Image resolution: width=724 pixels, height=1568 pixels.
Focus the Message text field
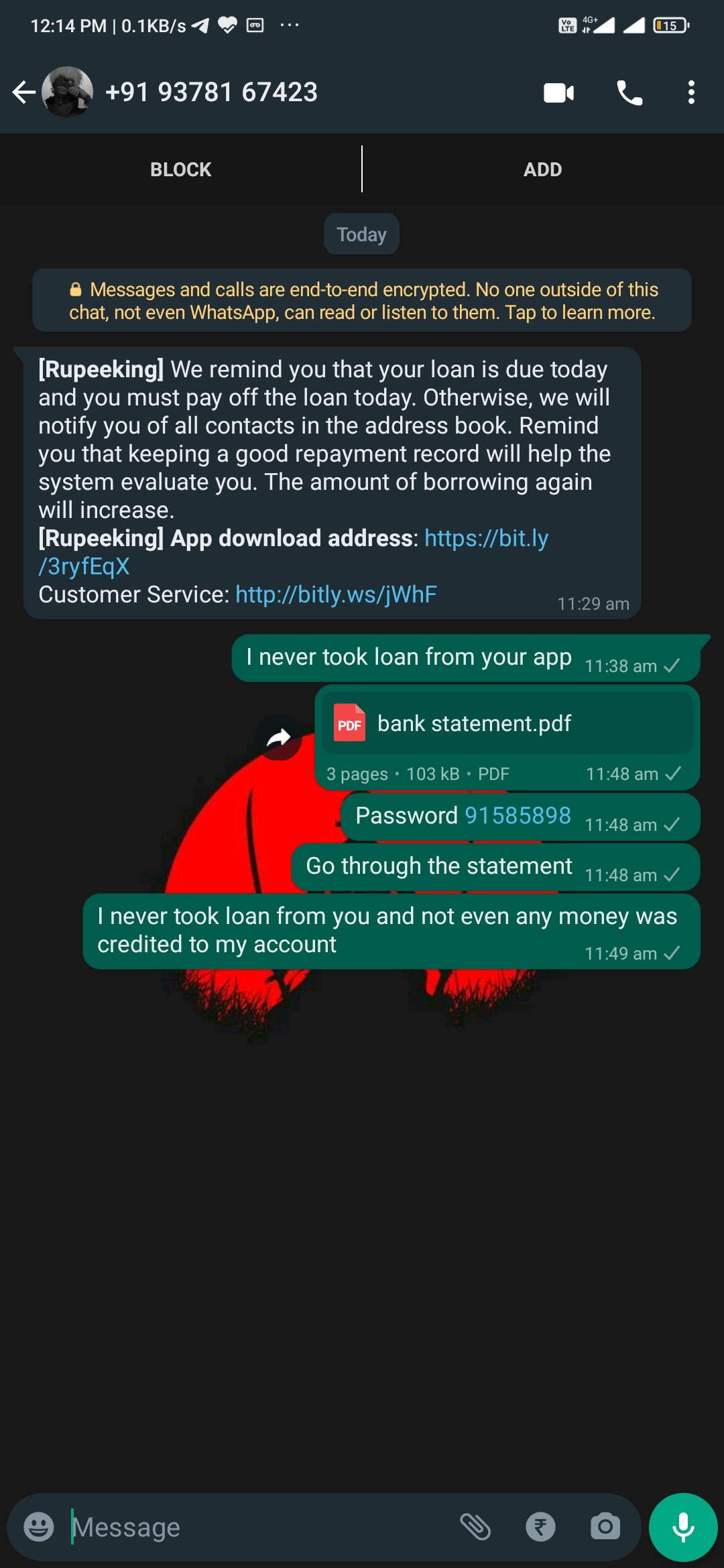coord(255,1527)
